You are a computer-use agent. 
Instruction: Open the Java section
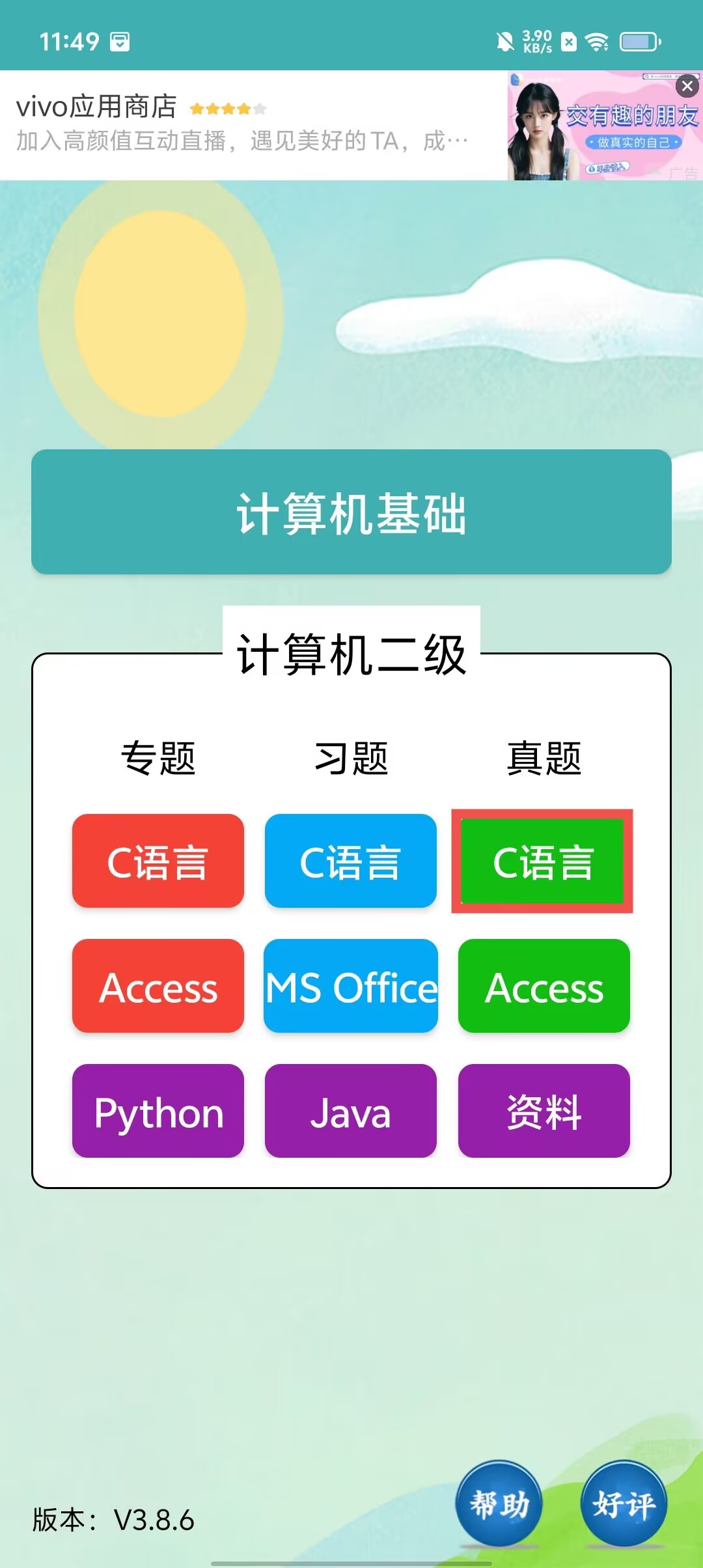[x=351, y=1111]
